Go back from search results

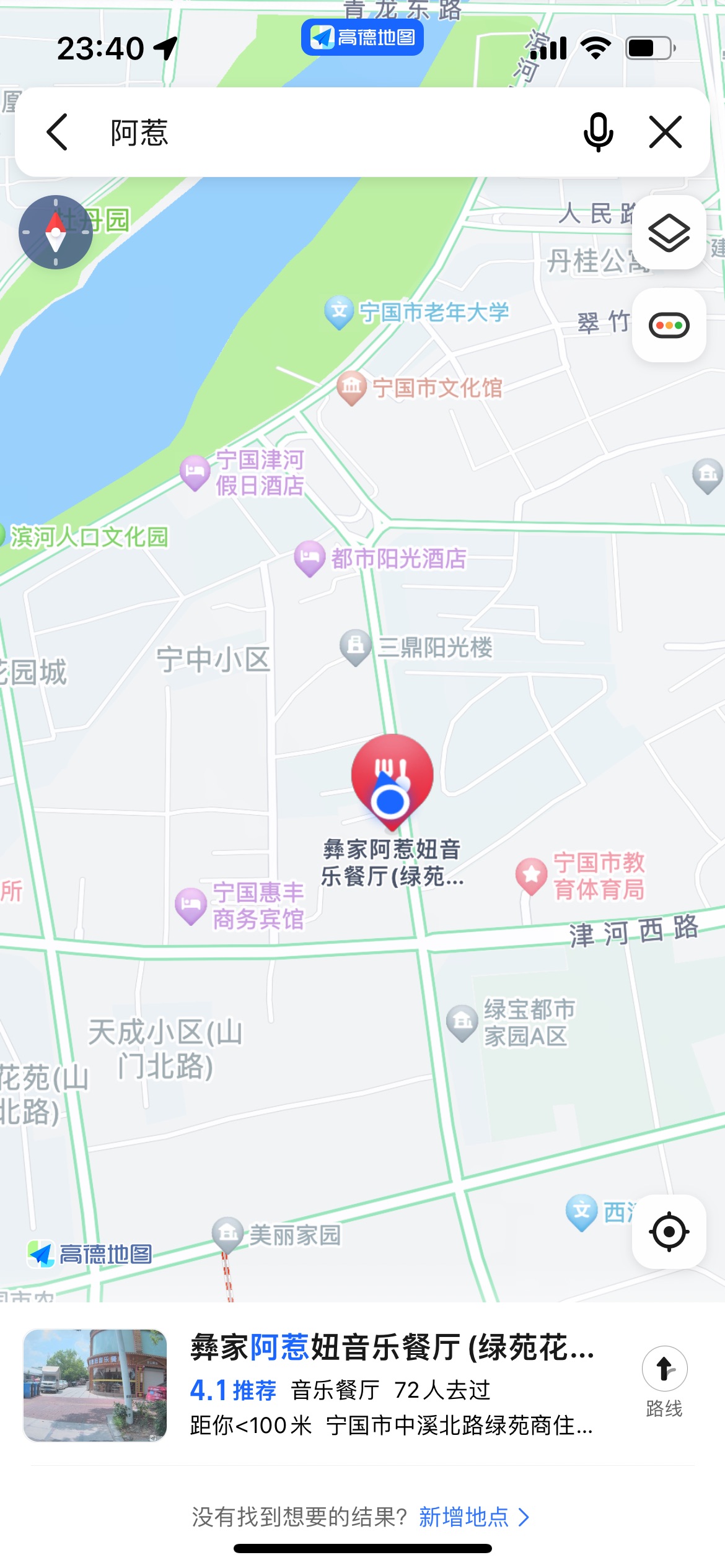tap(57, 132)
